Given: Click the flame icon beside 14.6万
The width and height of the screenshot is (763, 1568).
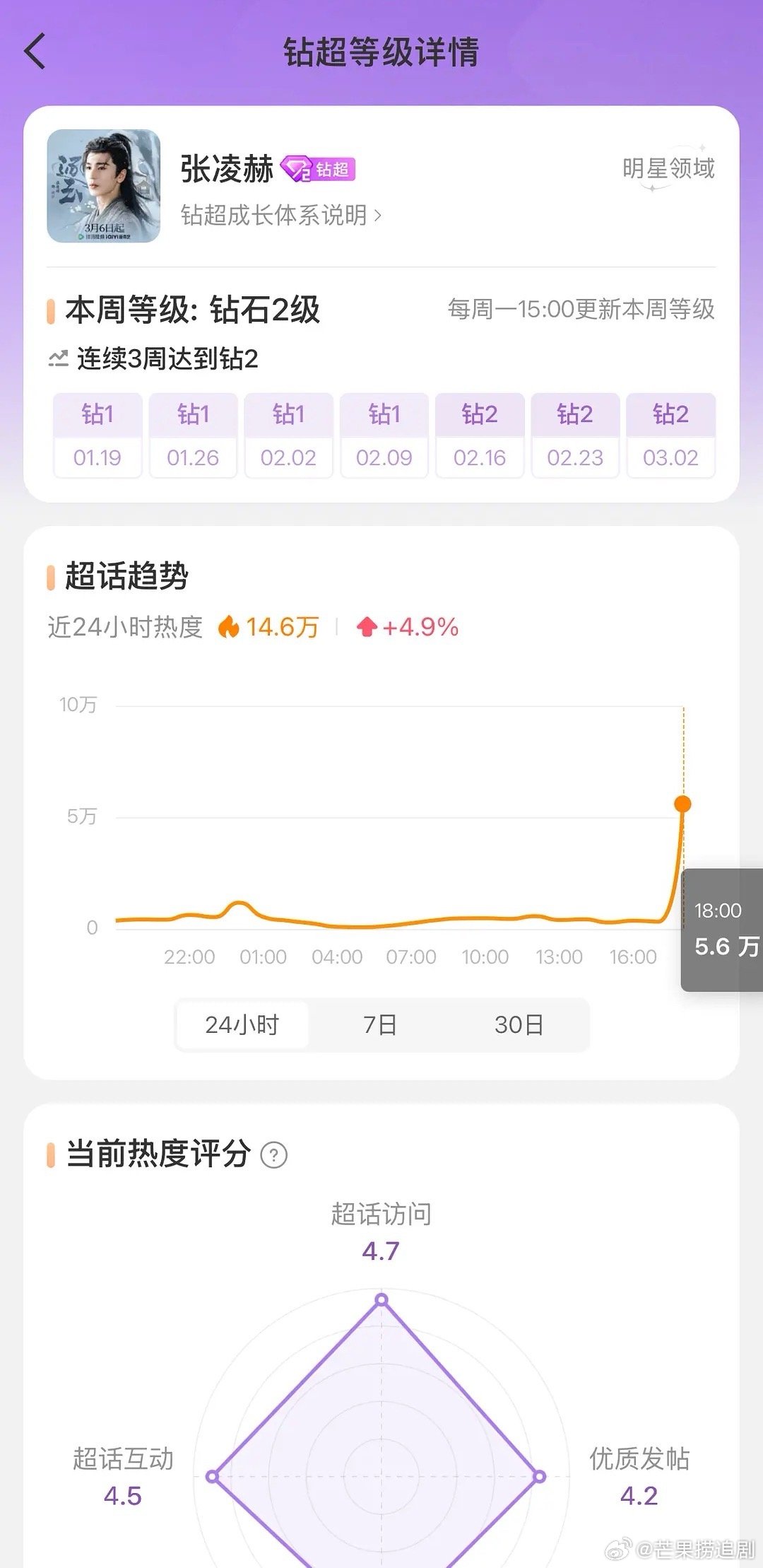Looking at the screenshot, I should coord(230,626).
